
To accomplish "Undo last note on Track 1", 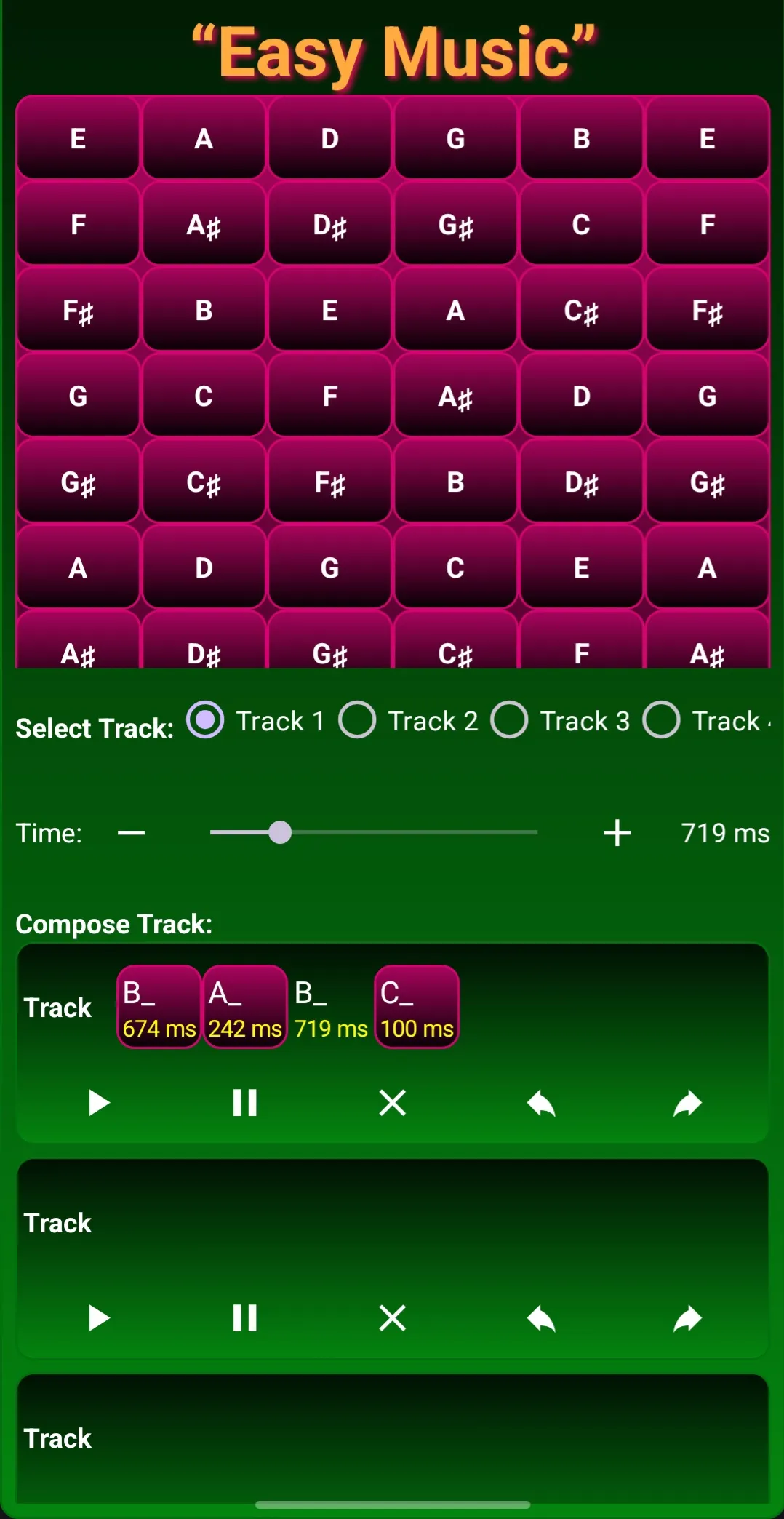I will [x=541, y=1103].
